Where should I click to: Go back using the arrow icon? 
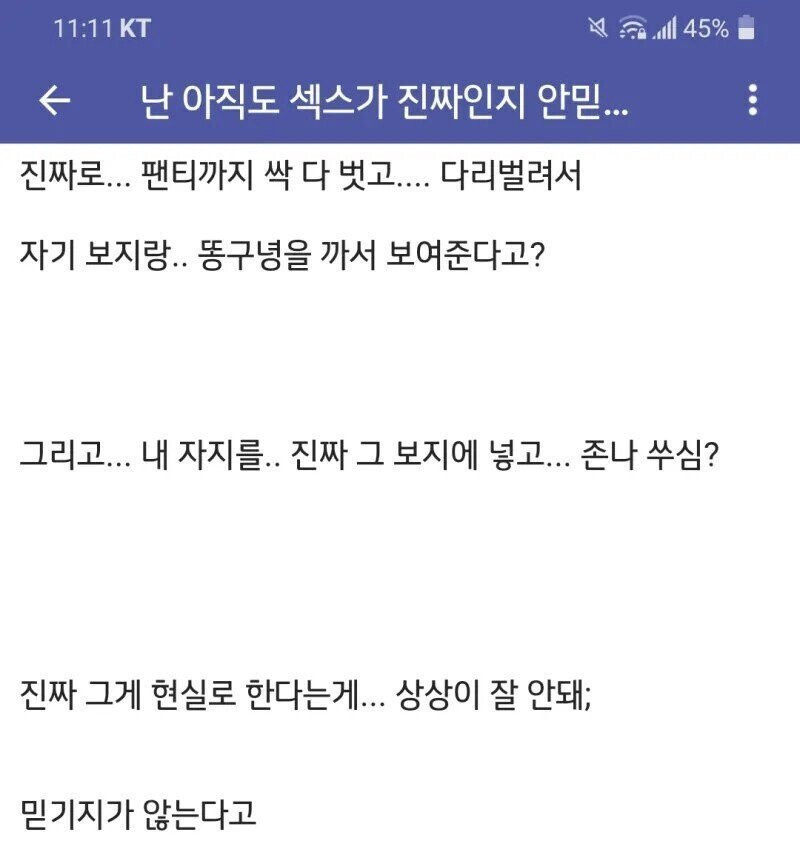click(54, 100)
